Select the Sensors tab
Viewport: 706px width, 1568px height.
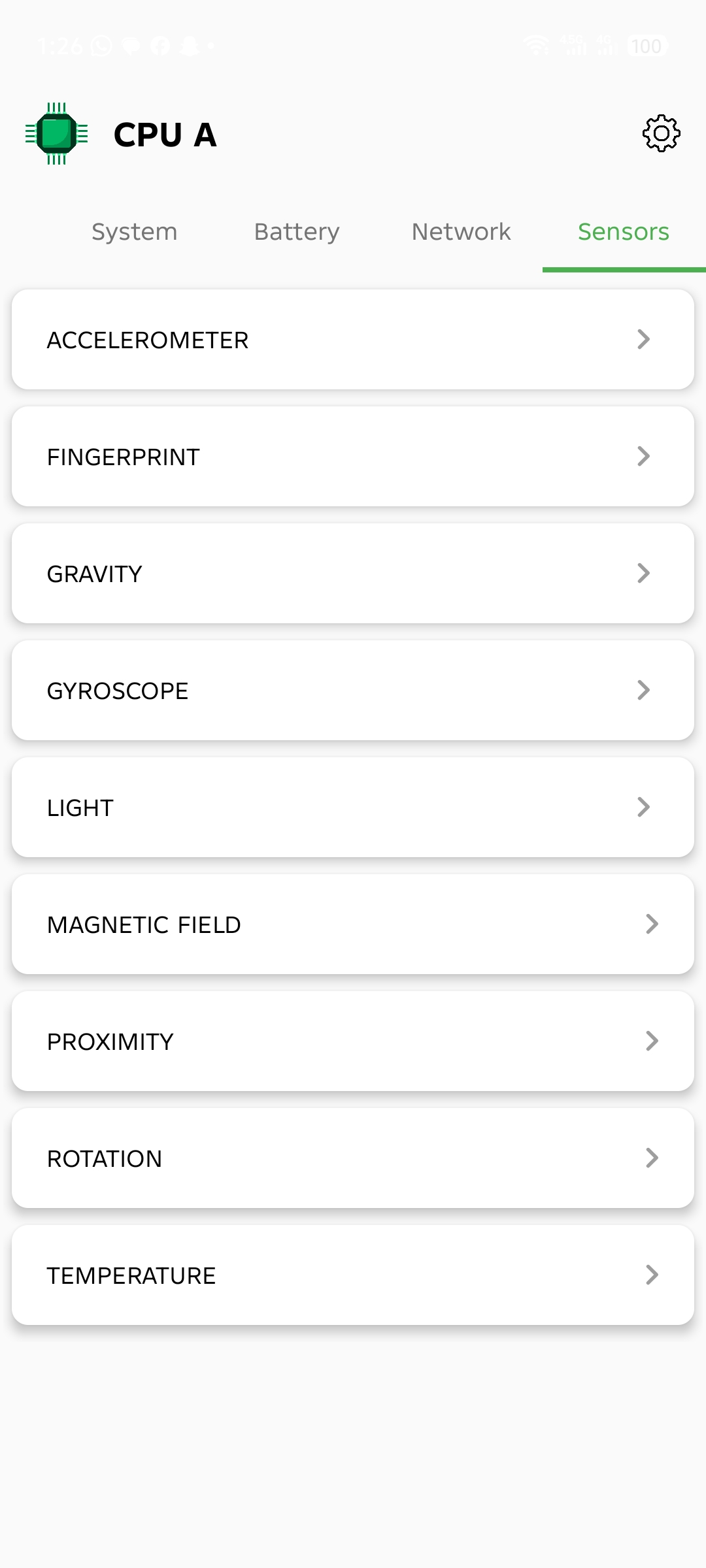[x=622, y=232]
